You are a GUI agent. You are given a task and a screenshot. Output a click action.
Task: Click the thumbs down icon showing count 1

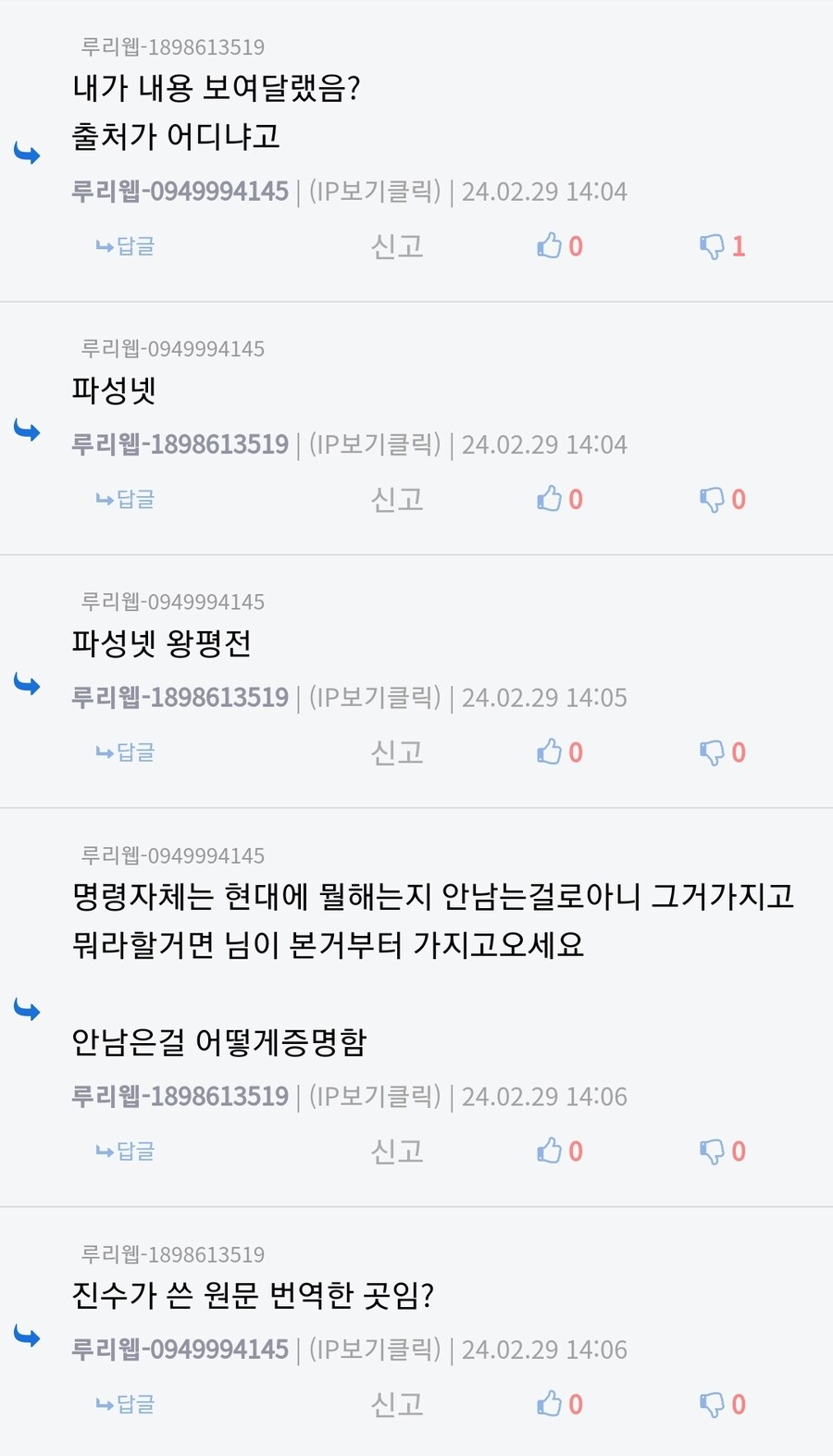pyautogui.click(x=714, y=245)
